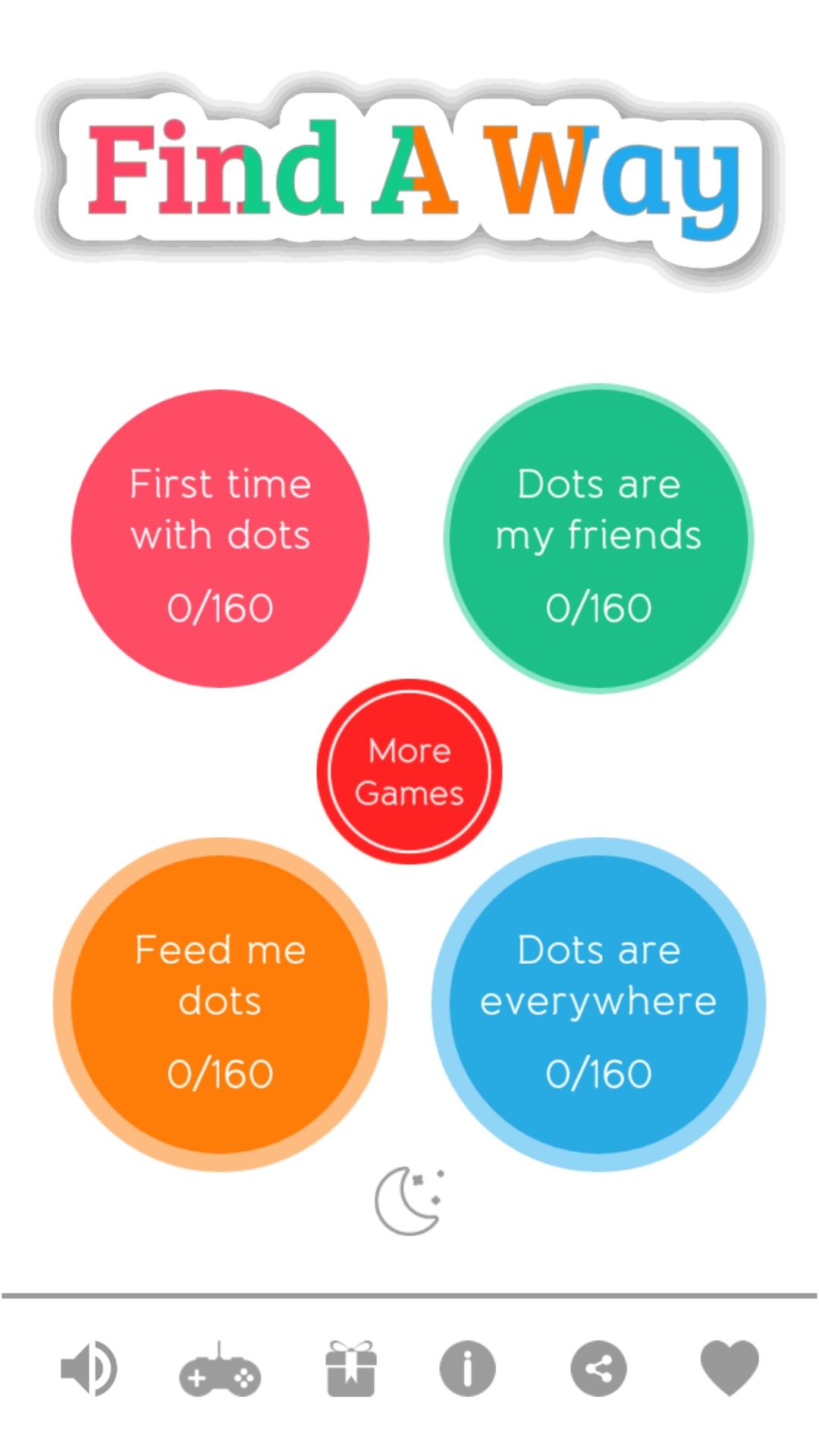Choose the Dots are everywhere pack
The height and width of the screenshot is (1456, 819).
598,1004
